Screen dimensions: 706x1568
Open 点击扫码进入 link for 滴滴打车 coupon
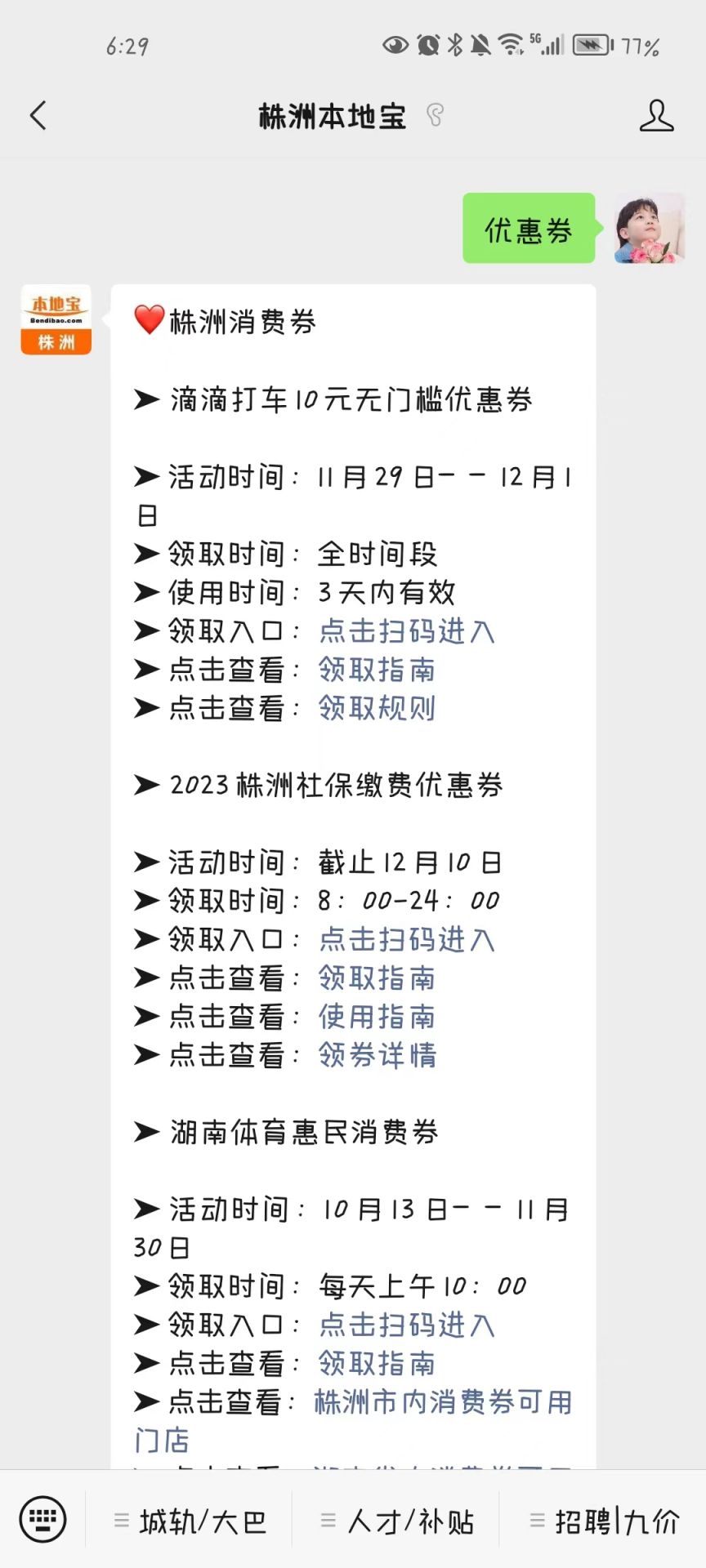pyautogui.click(x=407, y=631)
